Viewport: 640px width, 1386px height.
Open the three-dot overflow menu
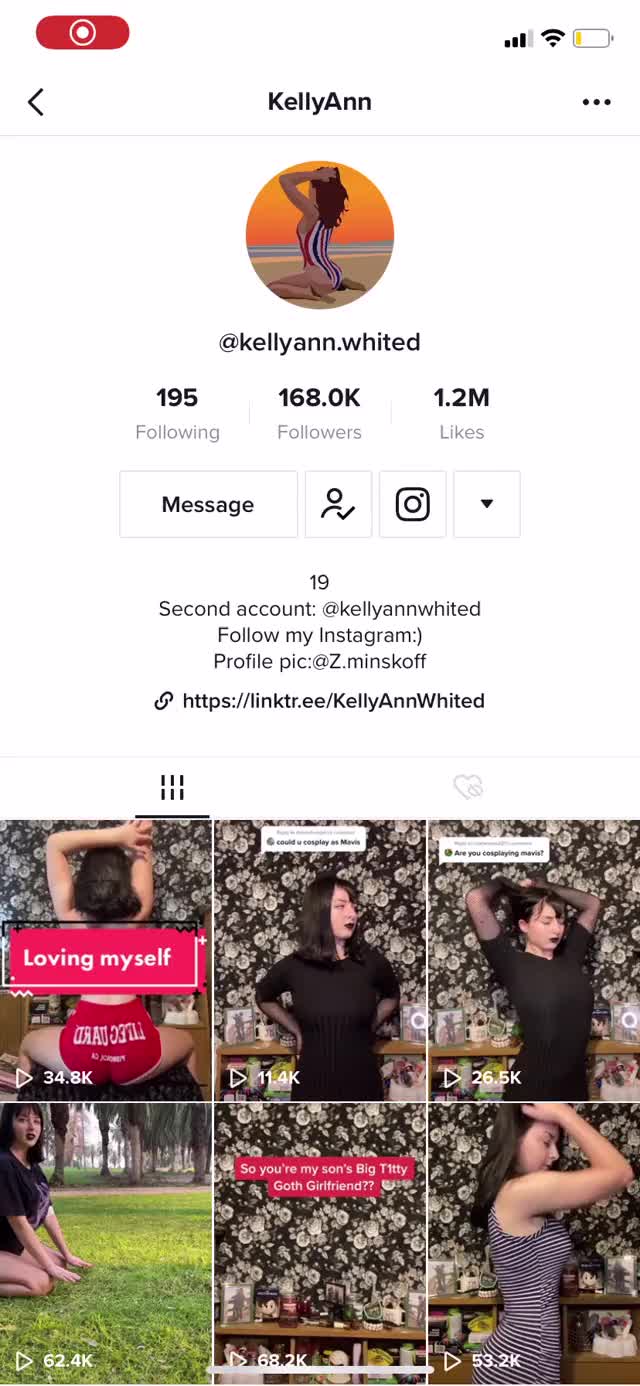point(596,102)
